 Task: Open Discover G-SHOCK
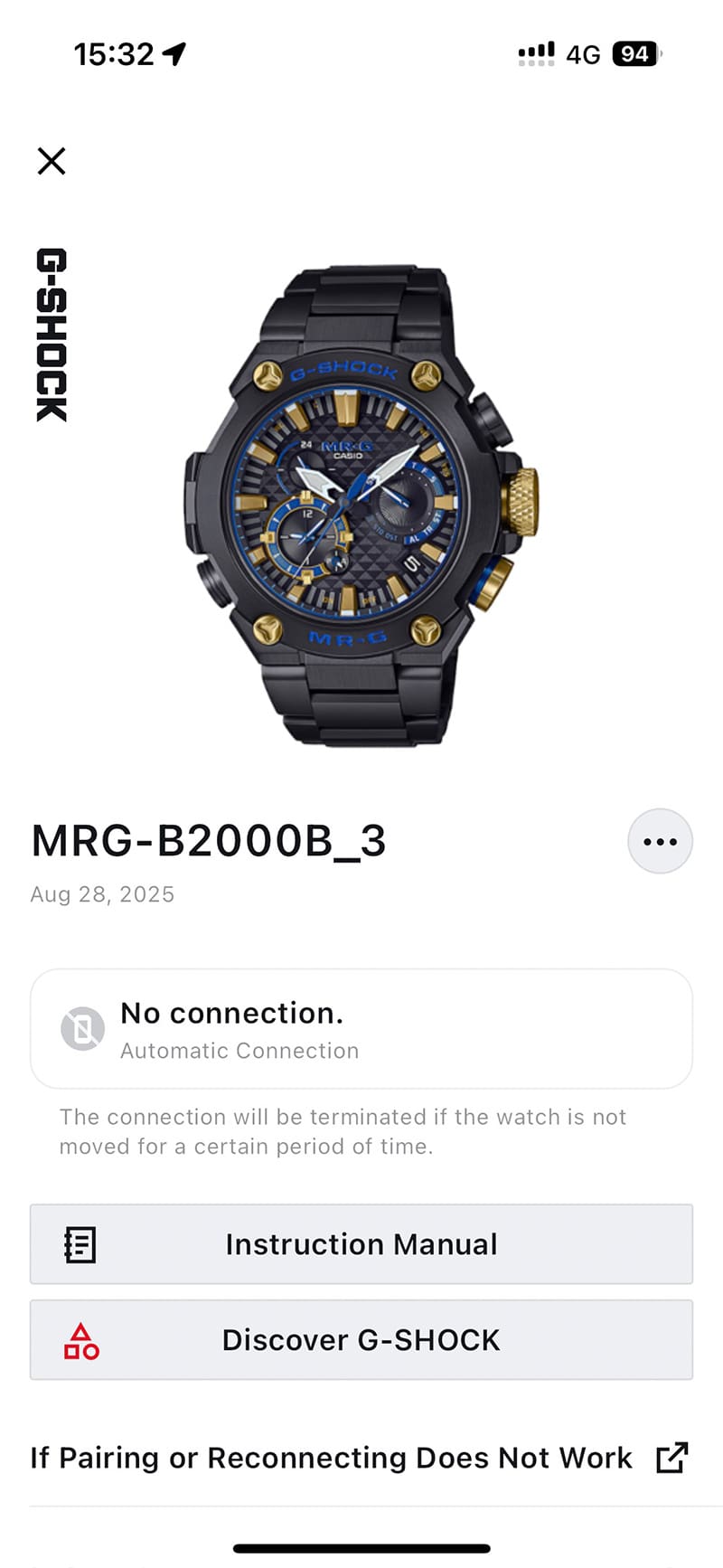click(x=361, y=1340)
